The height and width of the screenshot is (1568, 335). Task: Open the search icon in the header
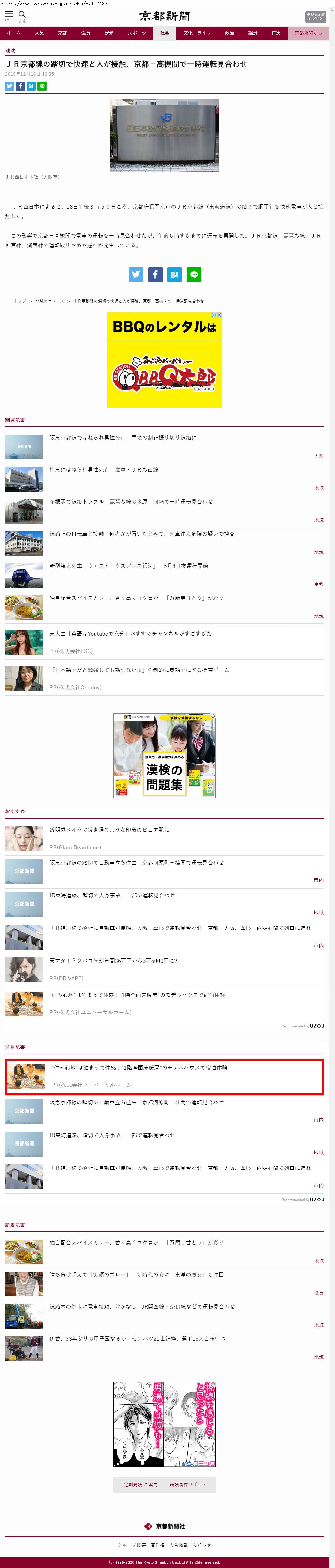(x=22, y=15)
